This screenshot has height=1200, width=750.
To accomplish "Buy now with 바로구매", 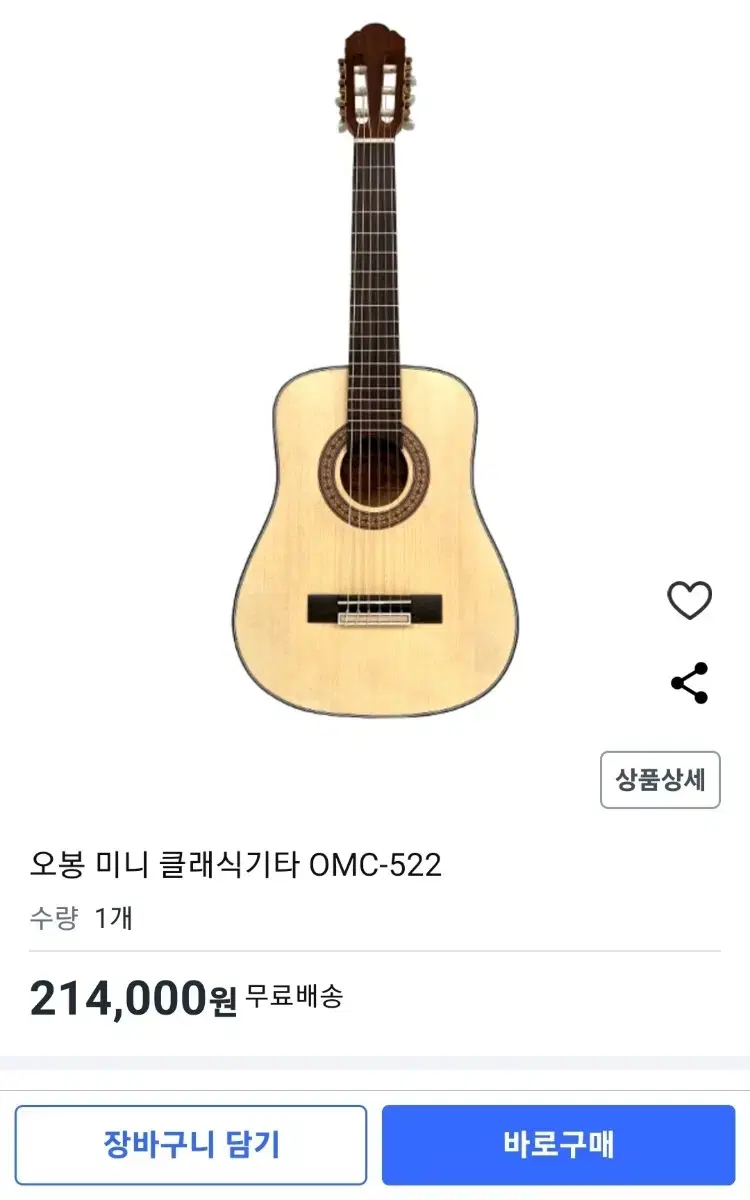I will (558, 1145).
